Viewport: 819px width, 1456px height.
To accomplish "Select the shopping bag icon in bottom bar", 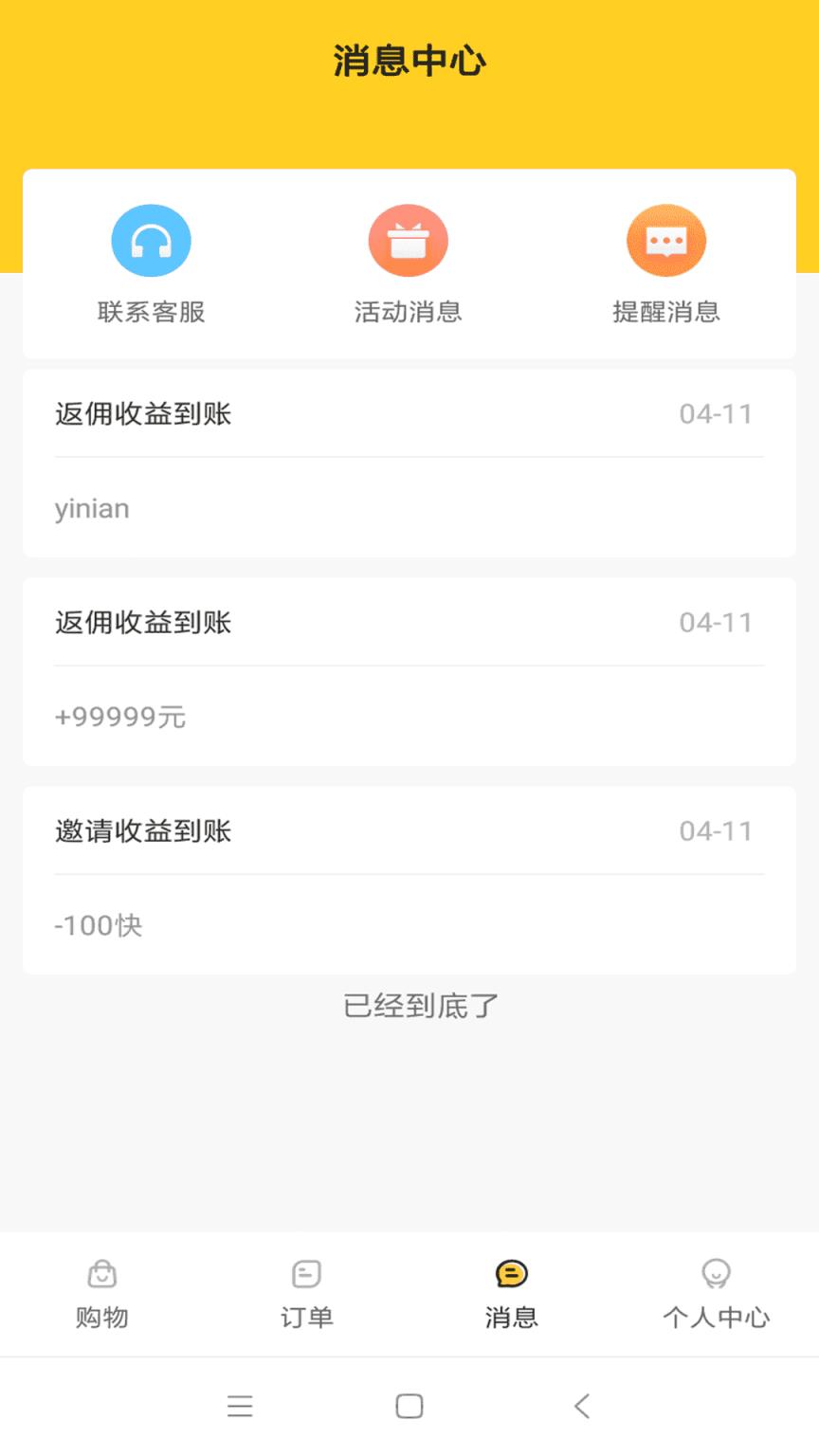I will tap(101, 1274).
